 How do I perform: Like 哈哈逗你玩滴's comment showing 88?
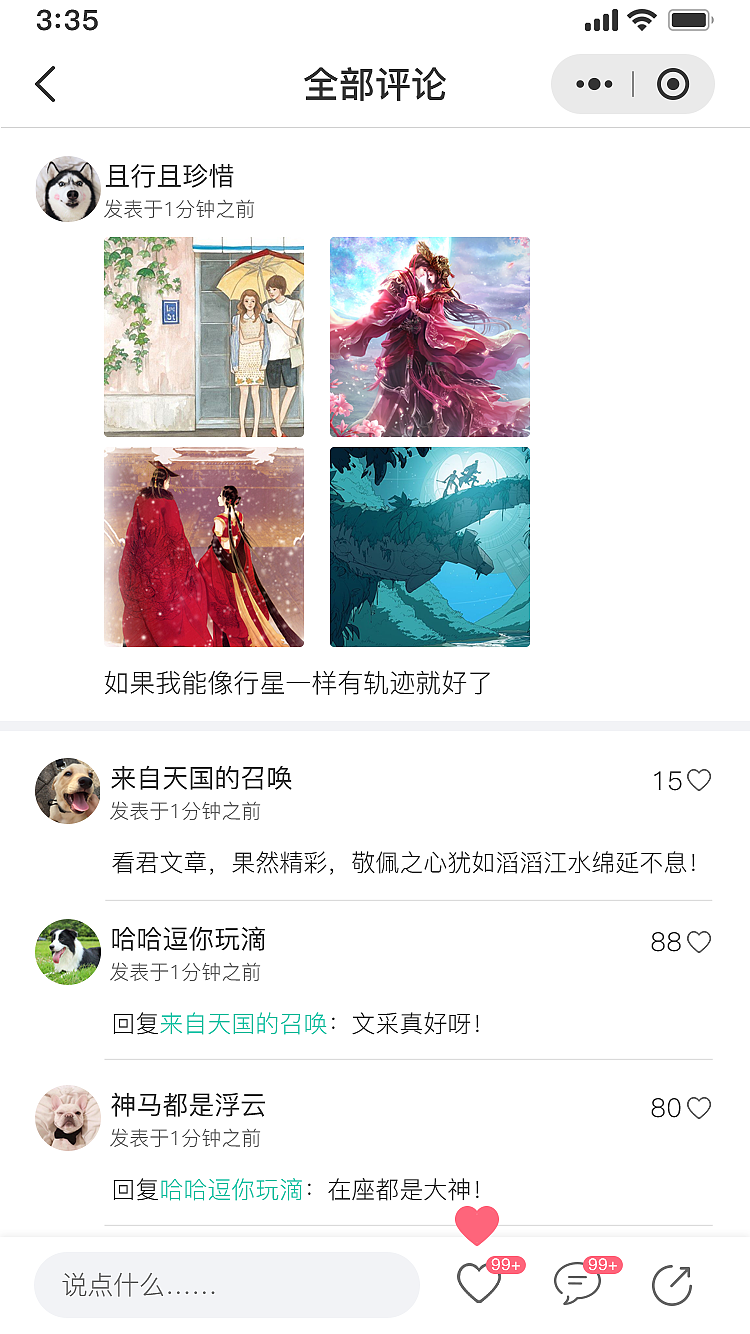(x=701, y=941)
